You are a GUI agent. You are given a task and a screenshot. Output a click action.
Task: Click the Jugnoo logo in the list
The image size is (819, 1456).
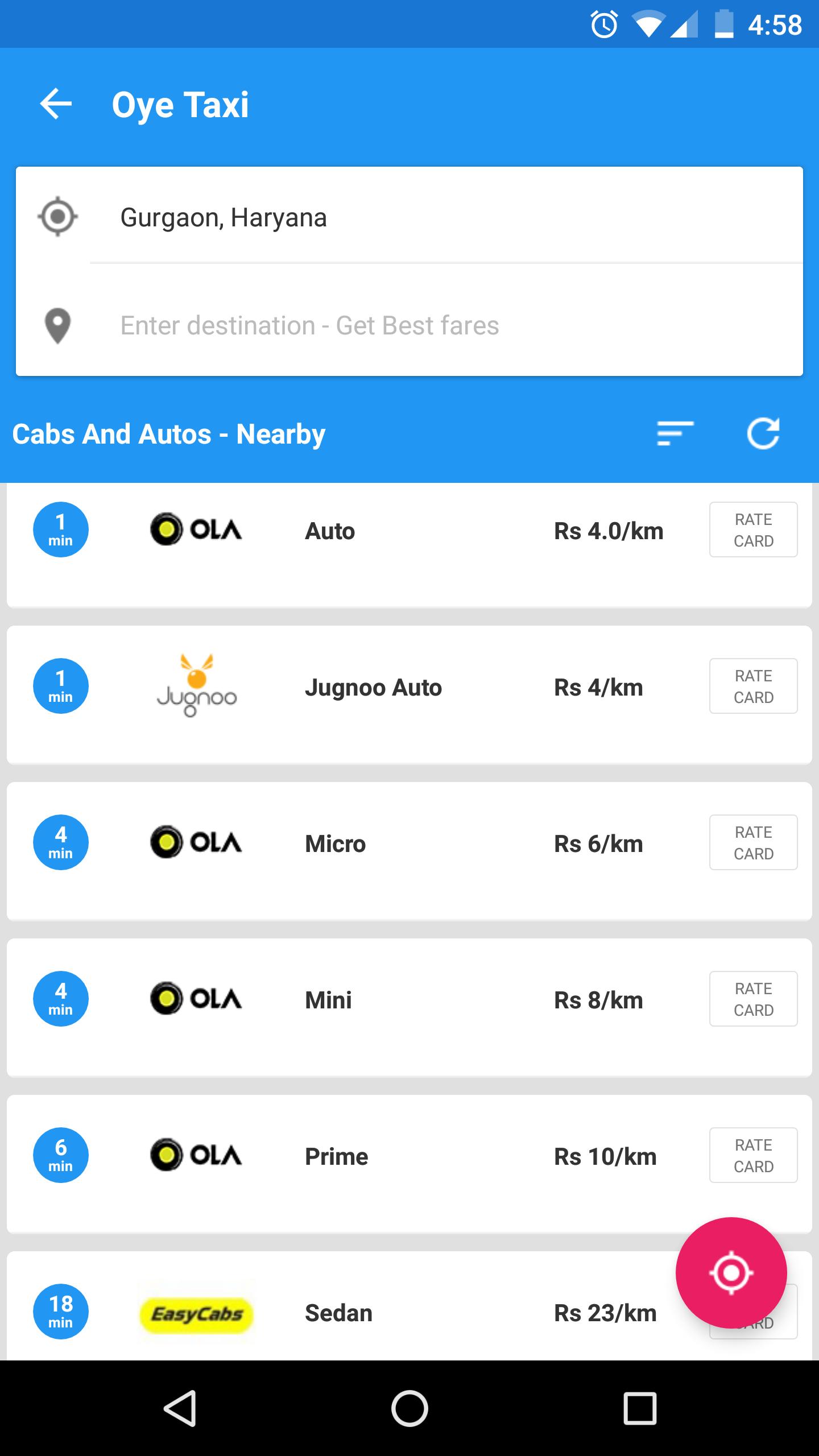pyautogui.click(x=196, y=686)
